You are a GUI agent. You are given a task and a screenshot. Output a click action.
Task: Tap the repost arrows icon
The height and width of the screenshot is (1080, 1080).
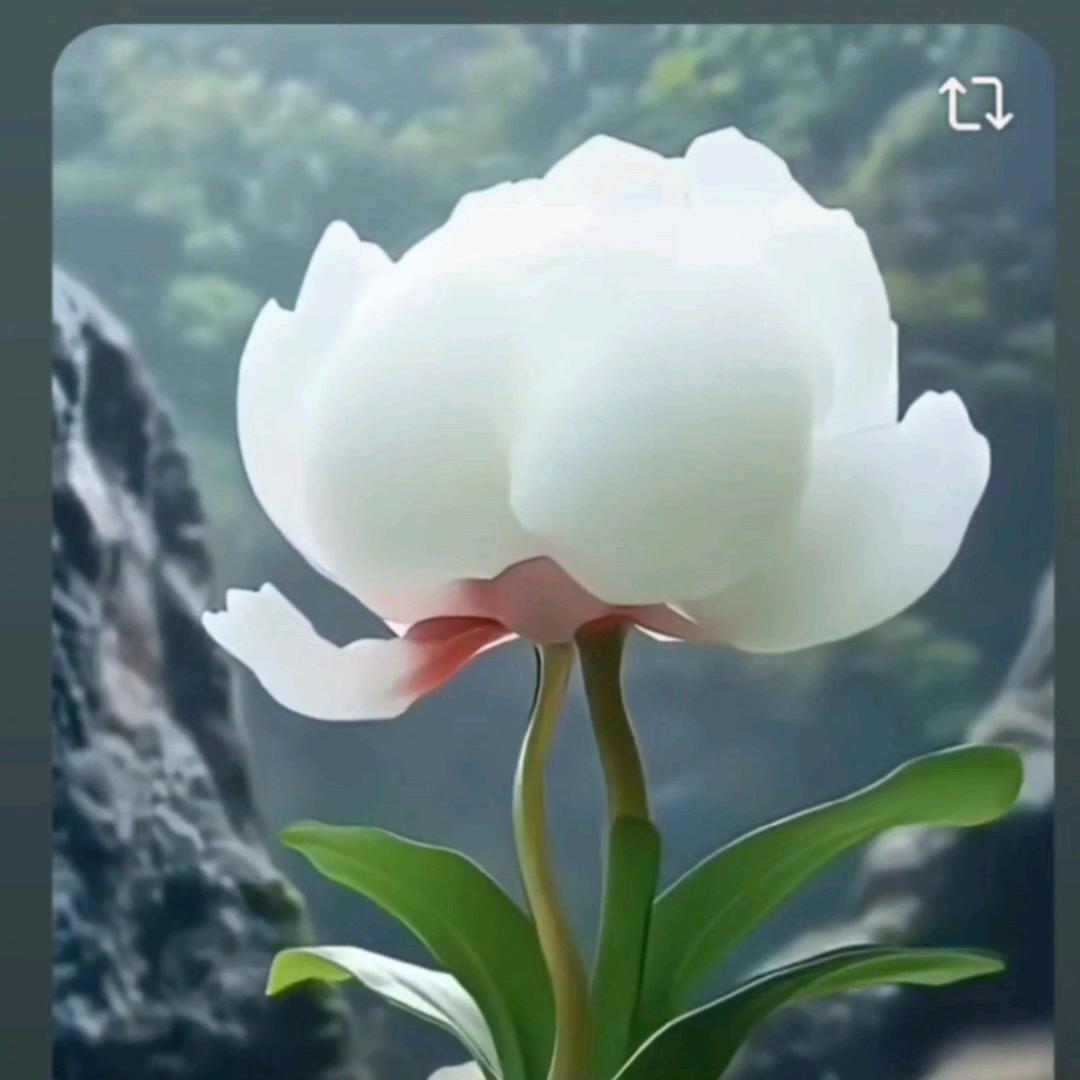[x=975, y=104]
